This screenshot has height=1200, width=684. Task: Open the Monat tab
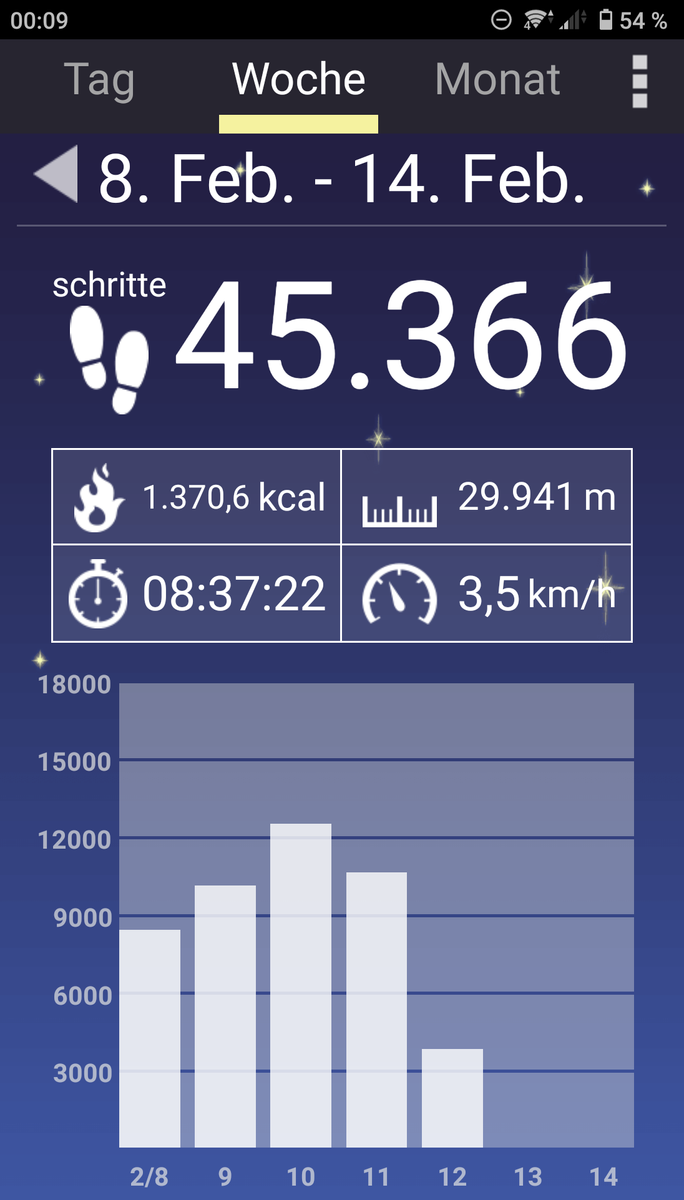point(497,80)
